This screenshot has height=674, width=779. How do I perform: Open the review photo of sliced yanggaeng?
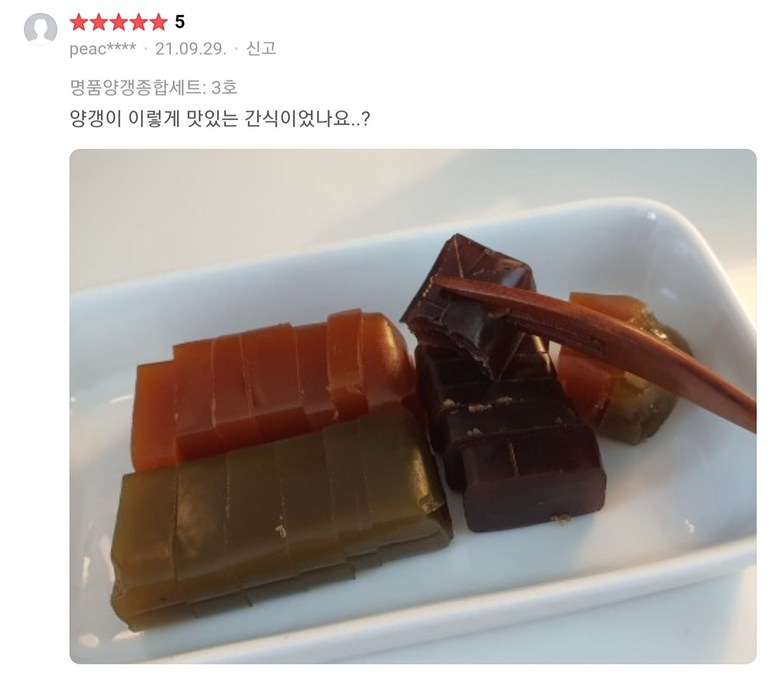(412, 405)
